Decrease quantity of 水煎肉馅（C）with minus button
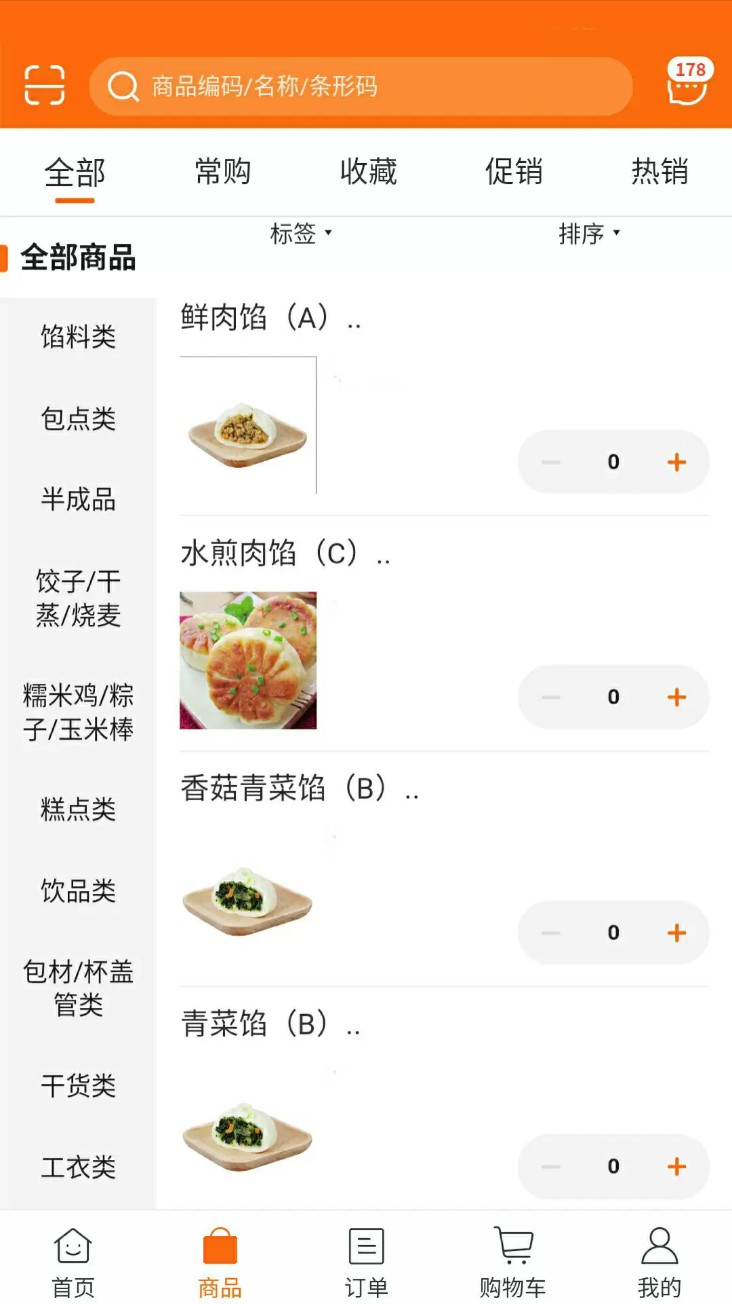Screen dimensions: 732x1304 click(x=550, y=697)
